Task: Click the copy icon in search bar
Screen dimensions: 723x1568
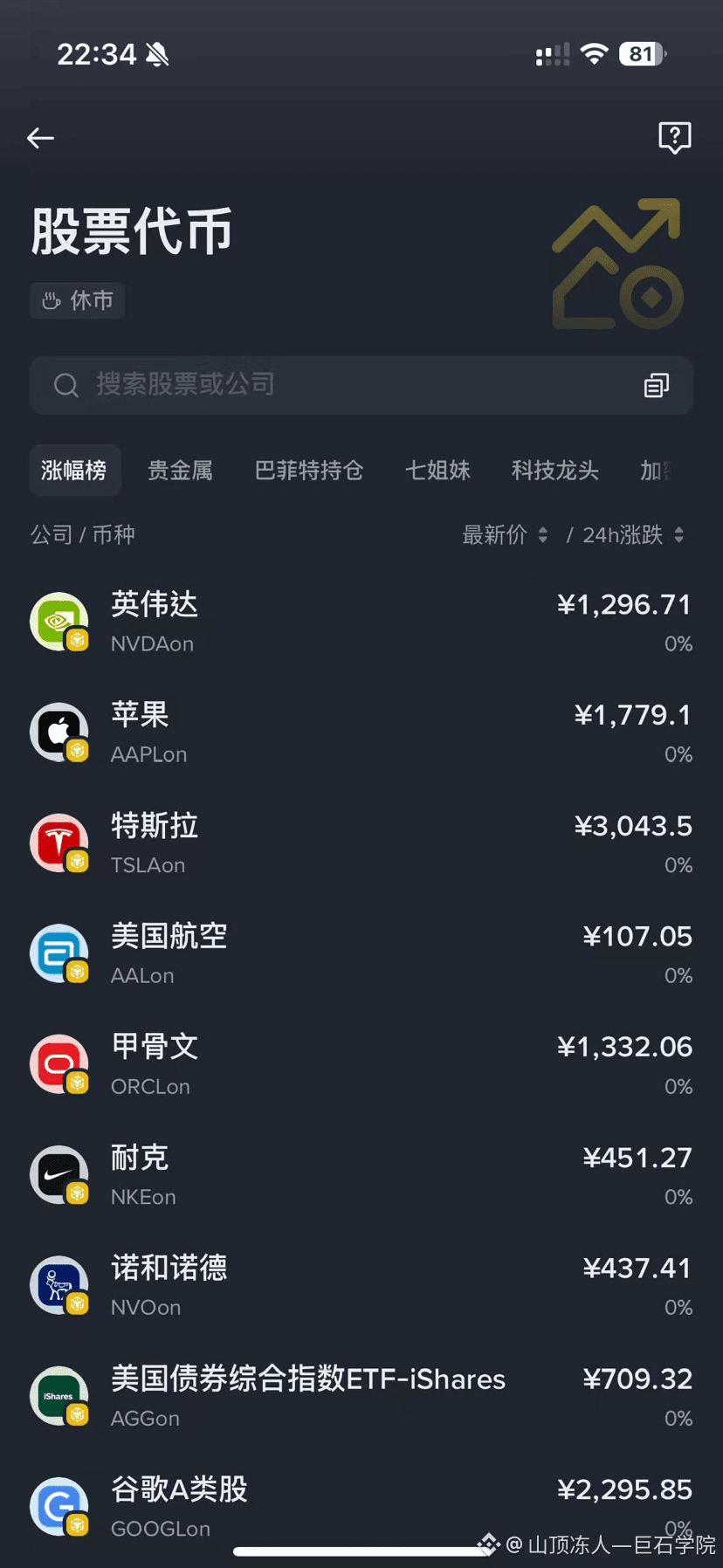Action: 655,385
